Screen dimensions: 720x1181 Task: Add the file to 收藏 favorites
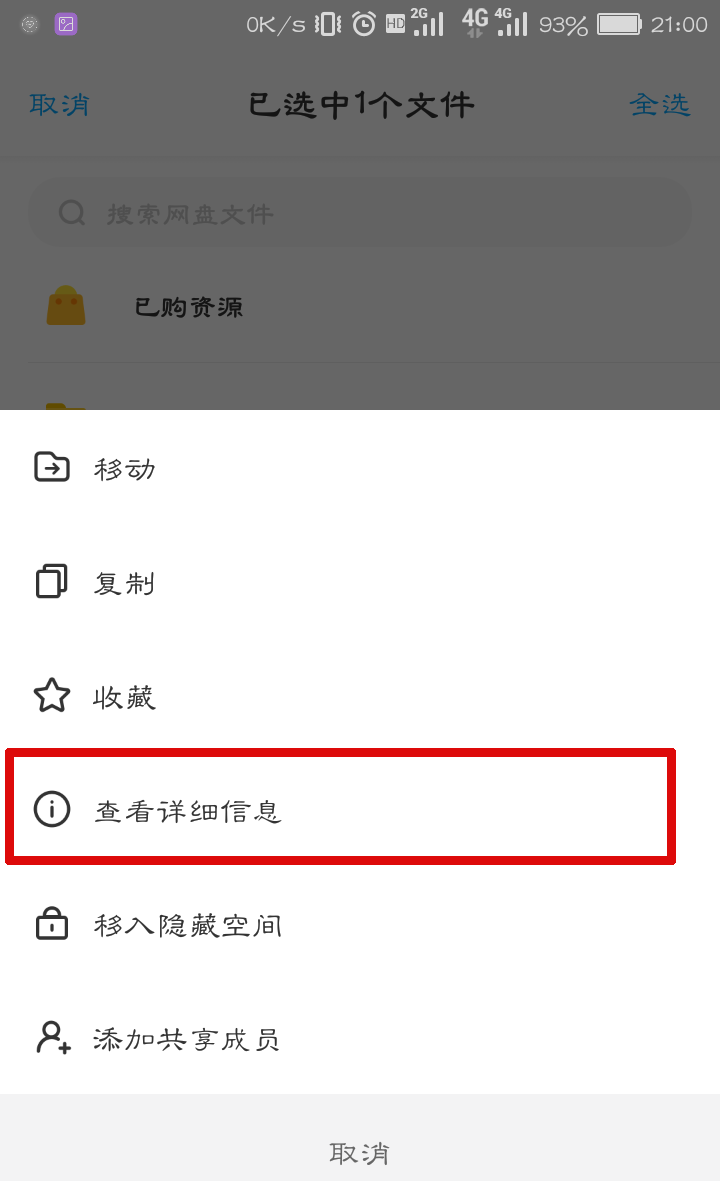click(x=124, y=697)
